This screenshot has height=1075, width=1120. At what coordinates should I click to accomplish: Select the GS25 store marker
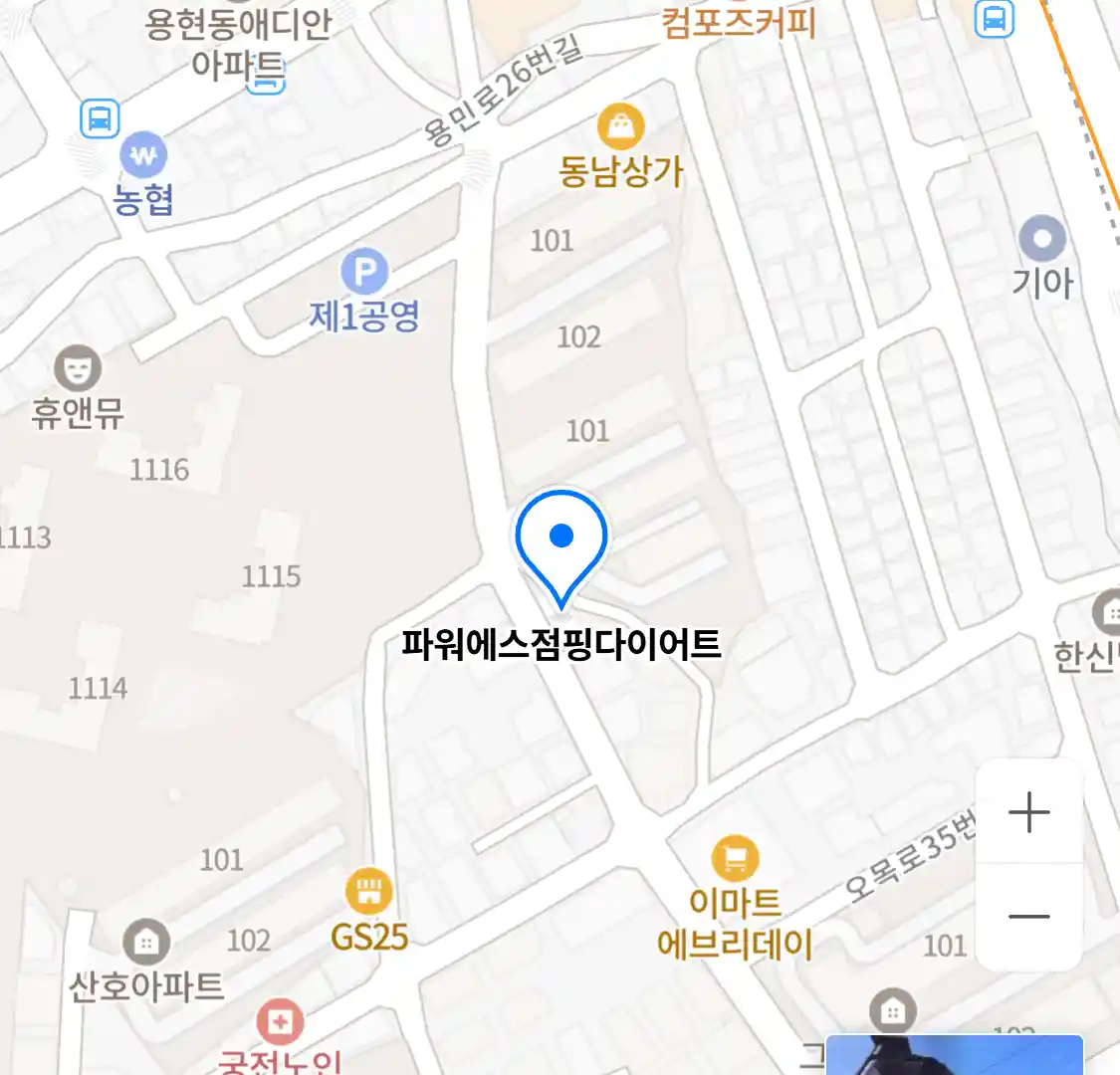coord(369,891)
